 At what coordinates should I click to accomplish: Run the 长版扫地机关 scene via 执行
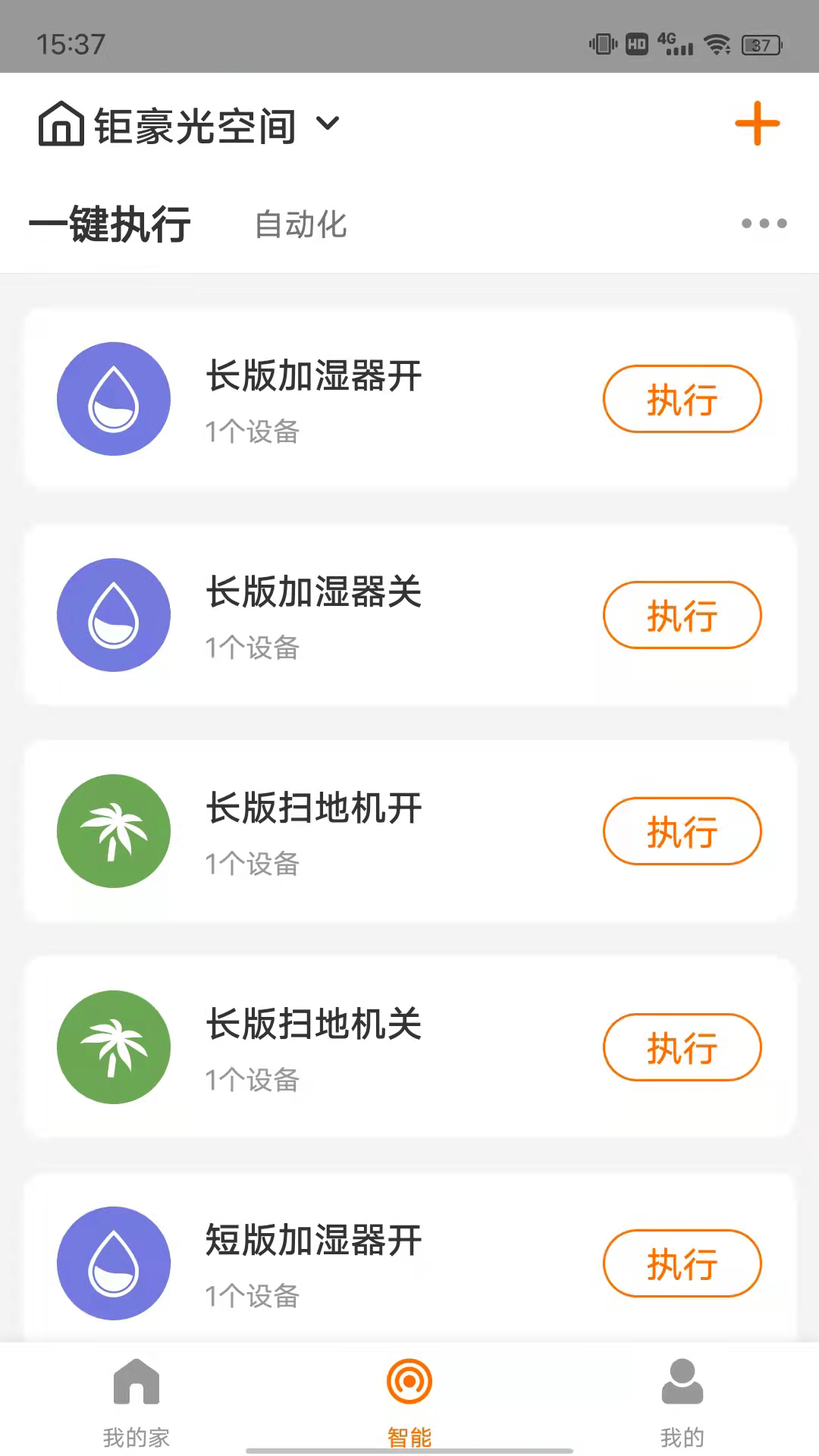682,1047
